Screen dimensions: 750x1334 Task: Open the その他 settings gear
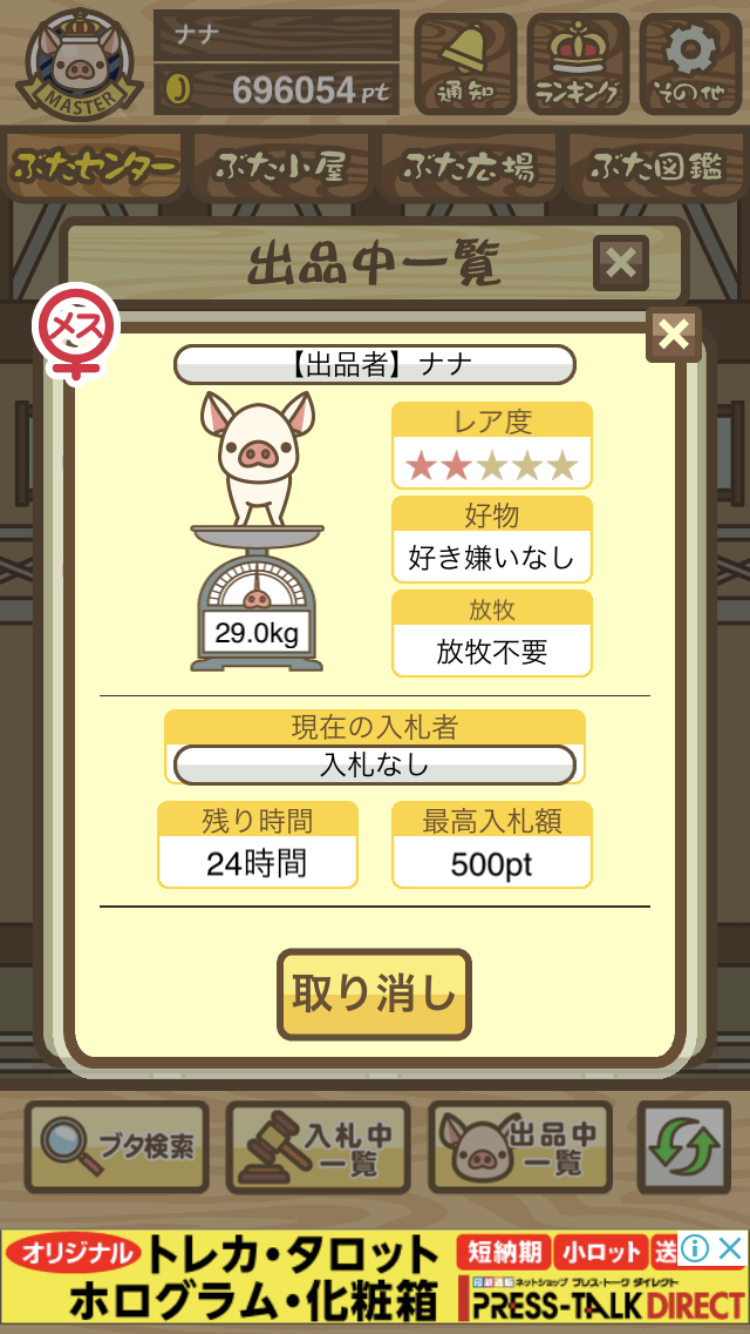691,63
